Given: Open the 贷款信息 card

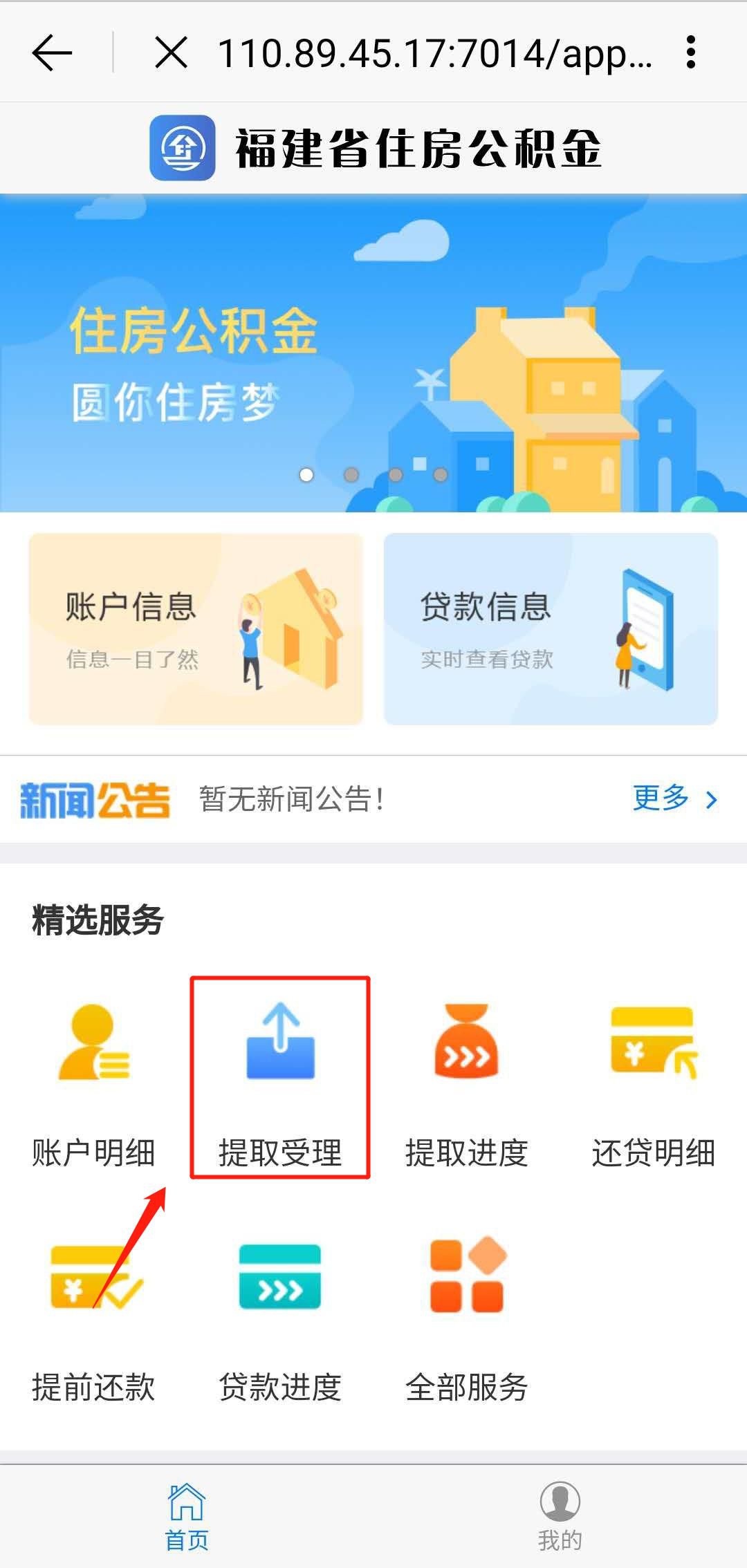Looking at the screenshot, I should click(551, 628).
